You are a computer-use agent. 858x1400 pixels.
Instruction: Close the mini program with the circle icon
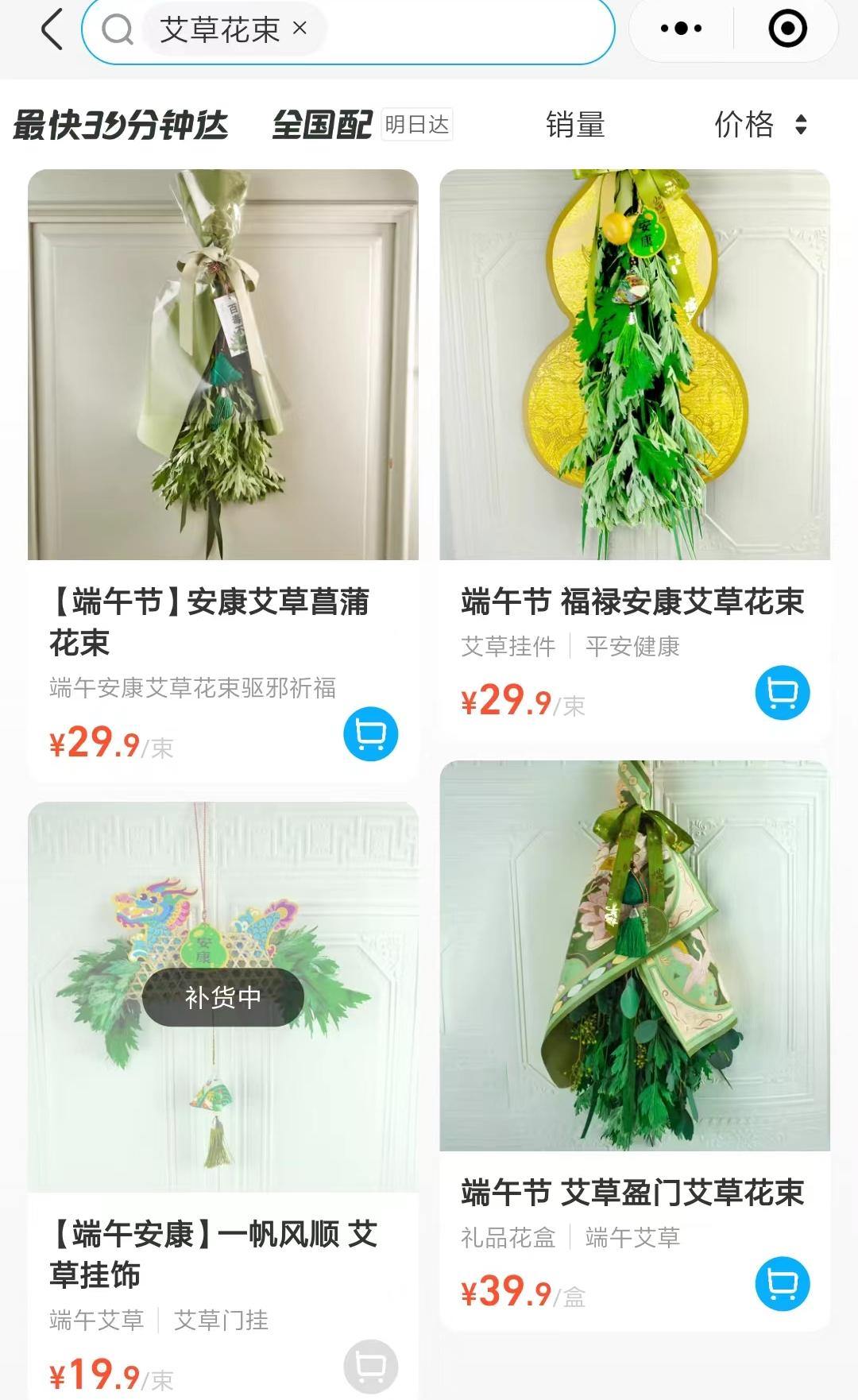click(x=787, y=29)
